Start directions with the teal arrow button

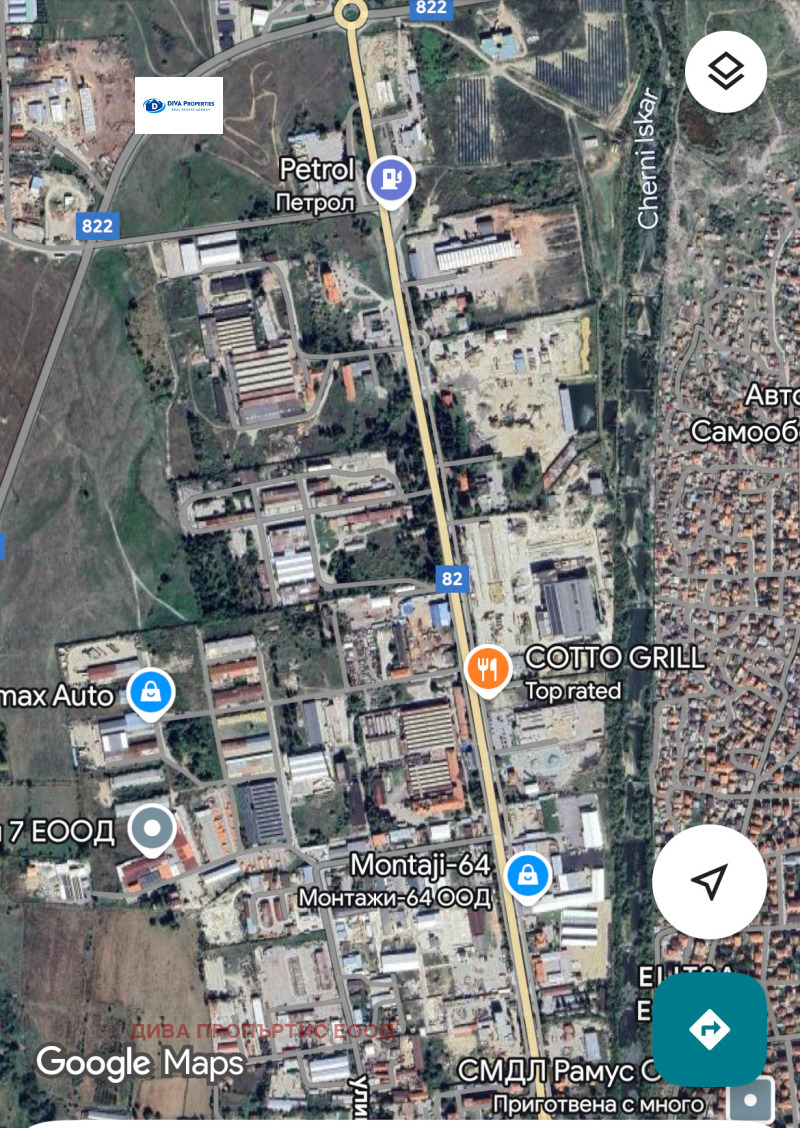tap(709, 1029)
